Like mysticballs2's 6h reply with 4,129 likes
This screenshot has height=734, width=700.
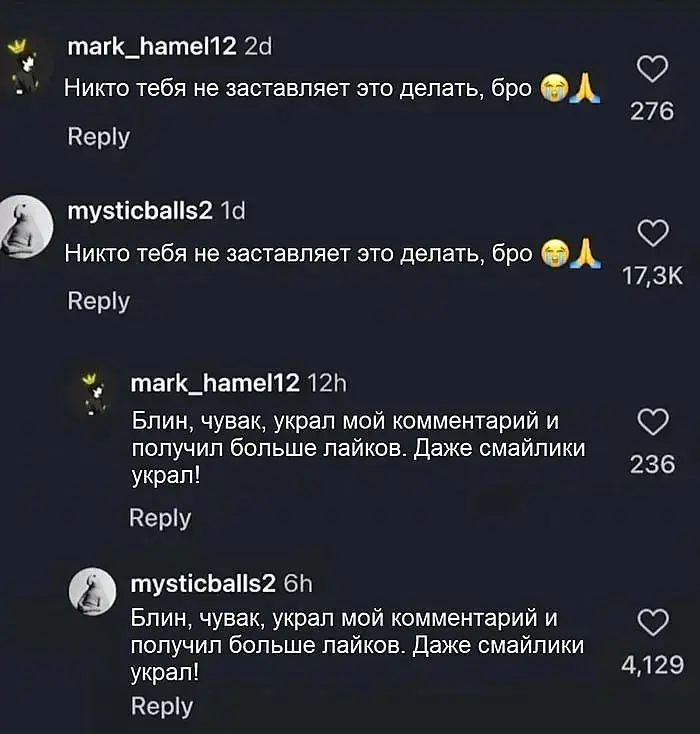click(653, 623)
